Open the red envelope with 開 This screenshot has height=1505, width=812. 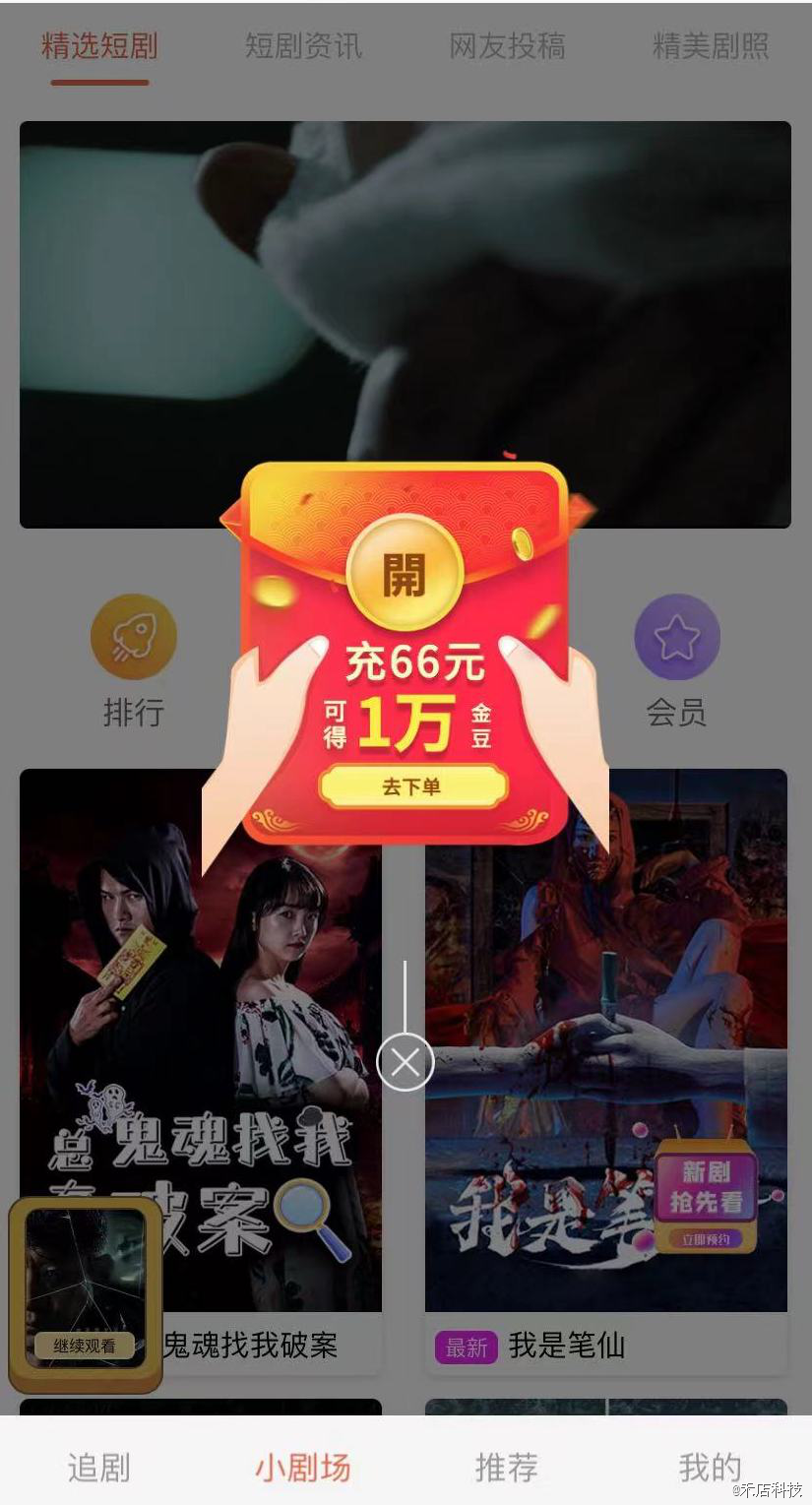pos(405,572)
